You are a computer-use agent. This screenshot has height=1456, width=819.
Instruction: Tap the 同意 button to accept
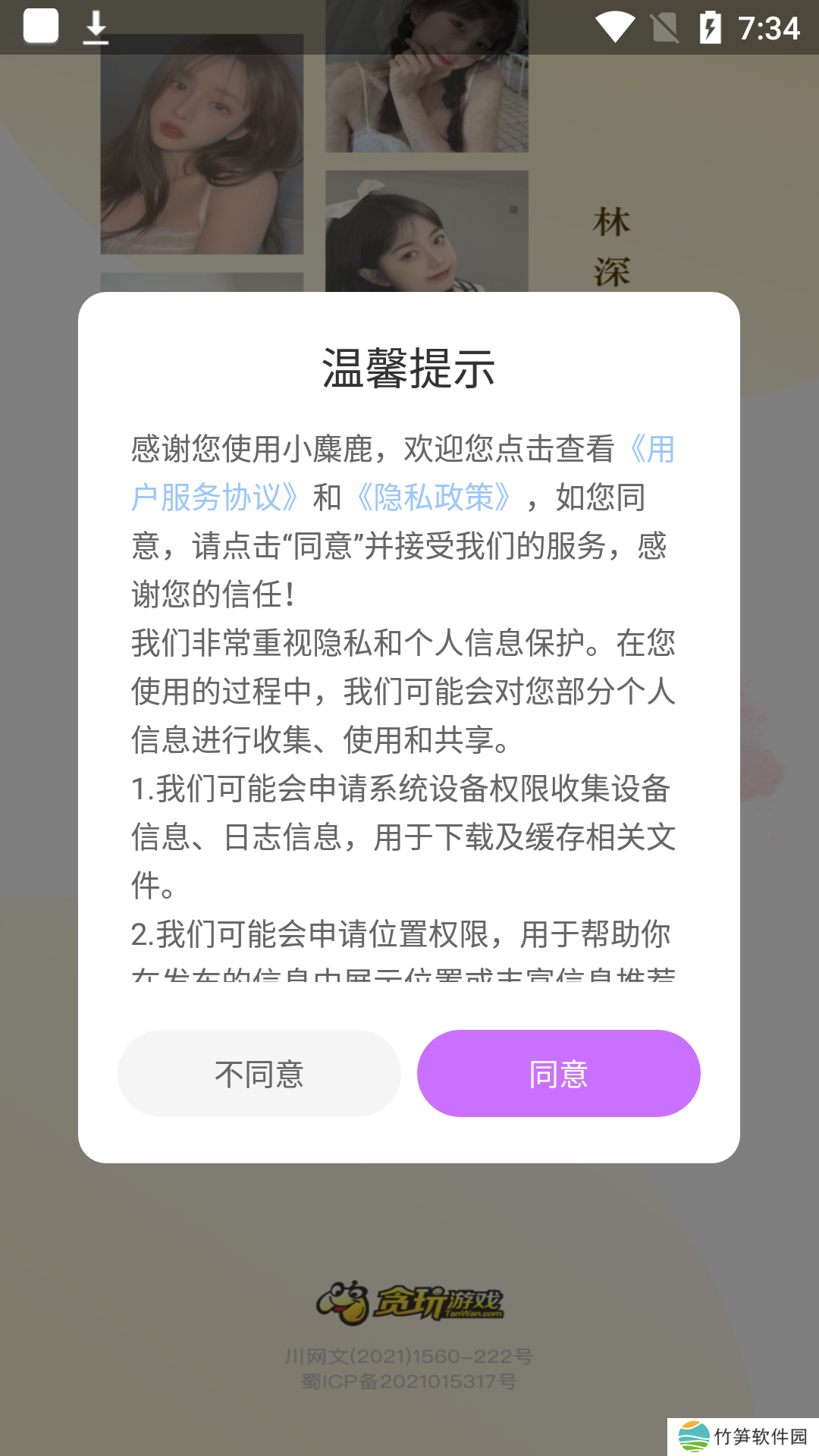558,1073
